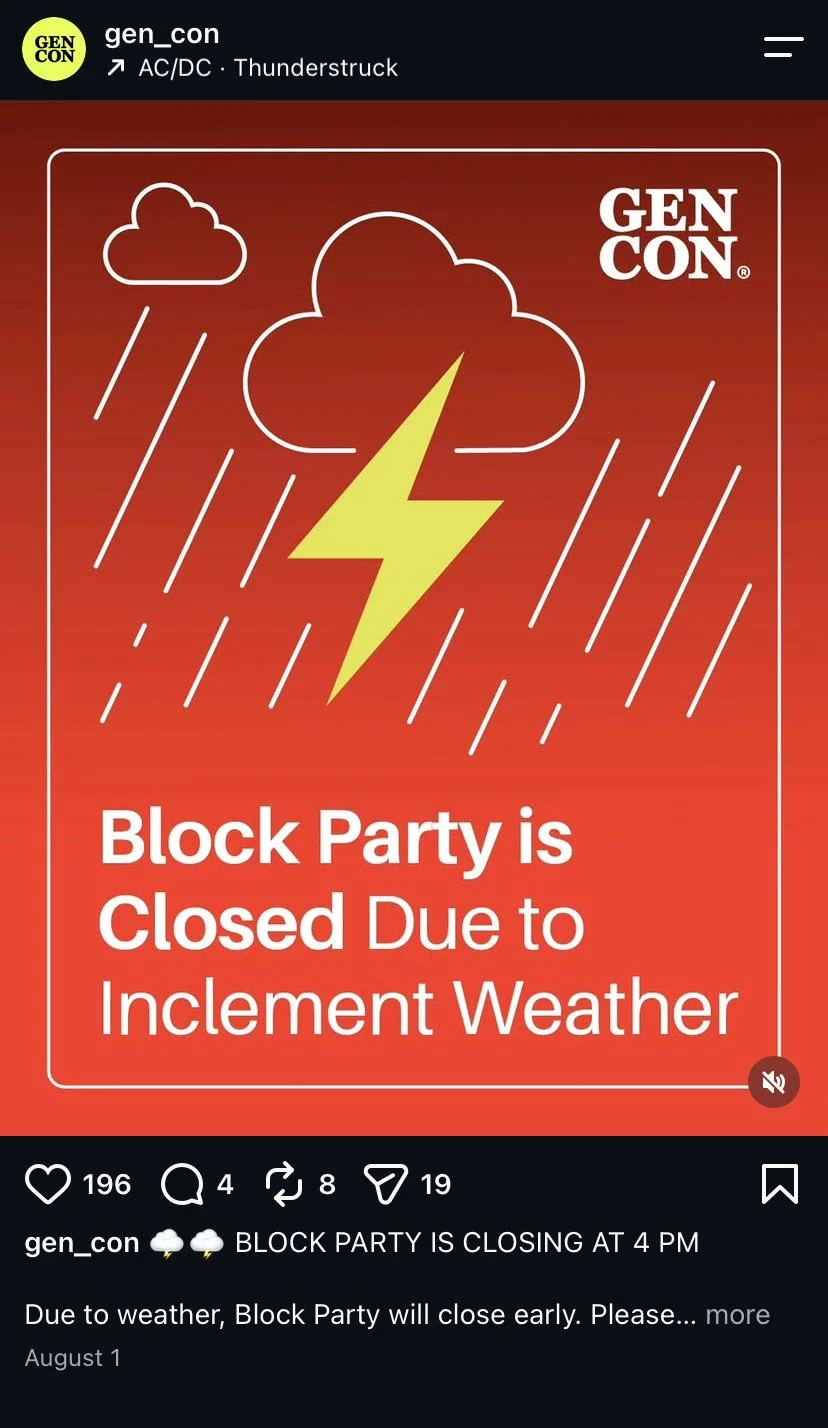Bookmark the gen_con post
This screenshot has width=828, height=1428.
coord(780,1184)
